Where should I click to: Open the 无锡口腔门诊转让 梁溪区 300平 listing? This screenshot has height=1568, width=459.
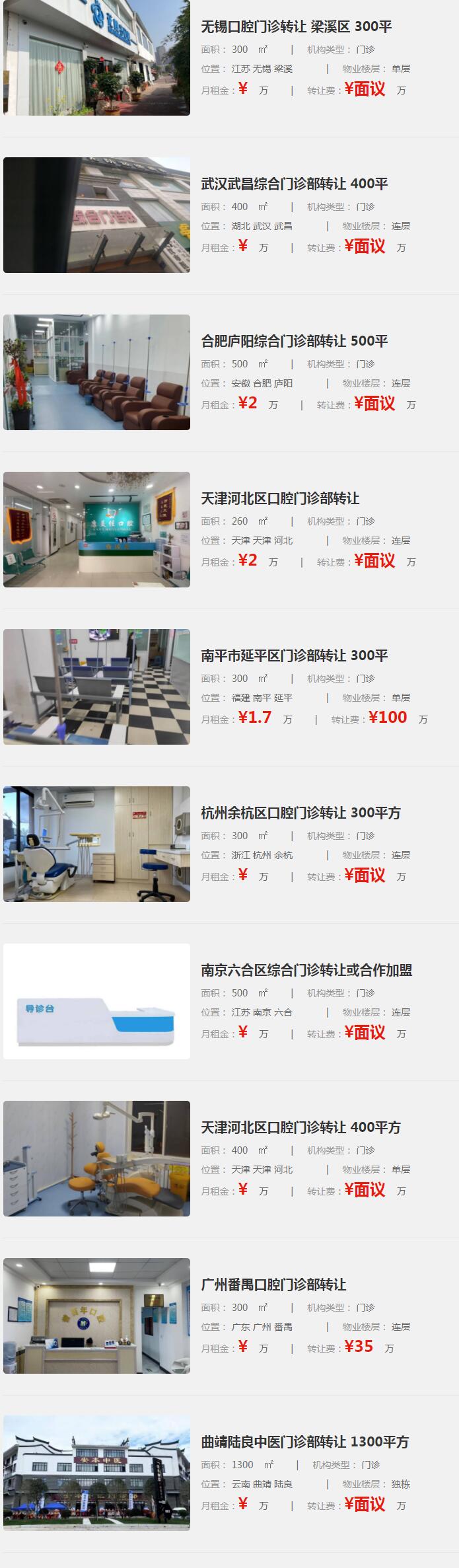(296, 27)
